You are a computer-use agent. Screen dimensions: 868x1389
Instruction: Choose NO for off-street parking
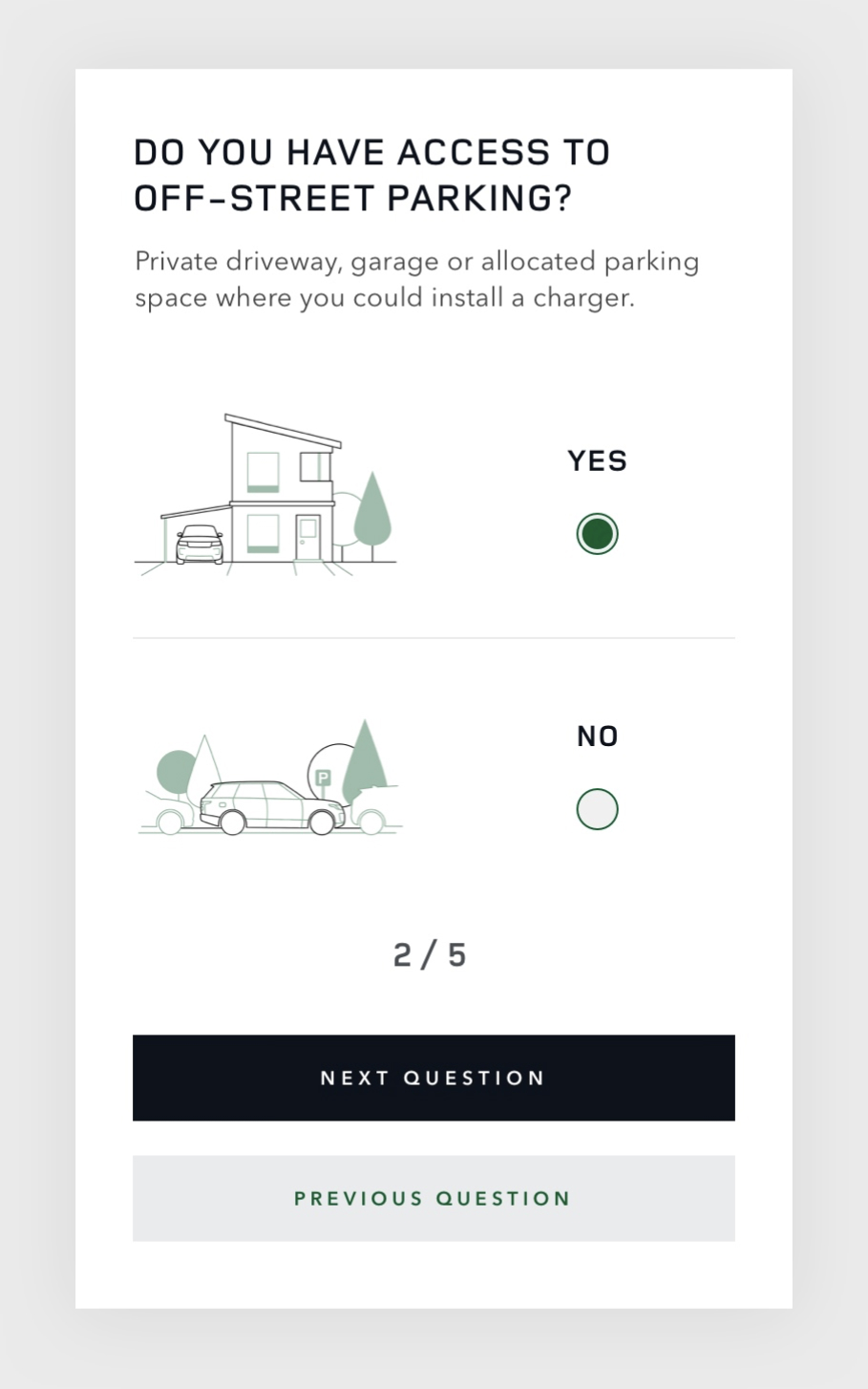(x=597, y=809)
